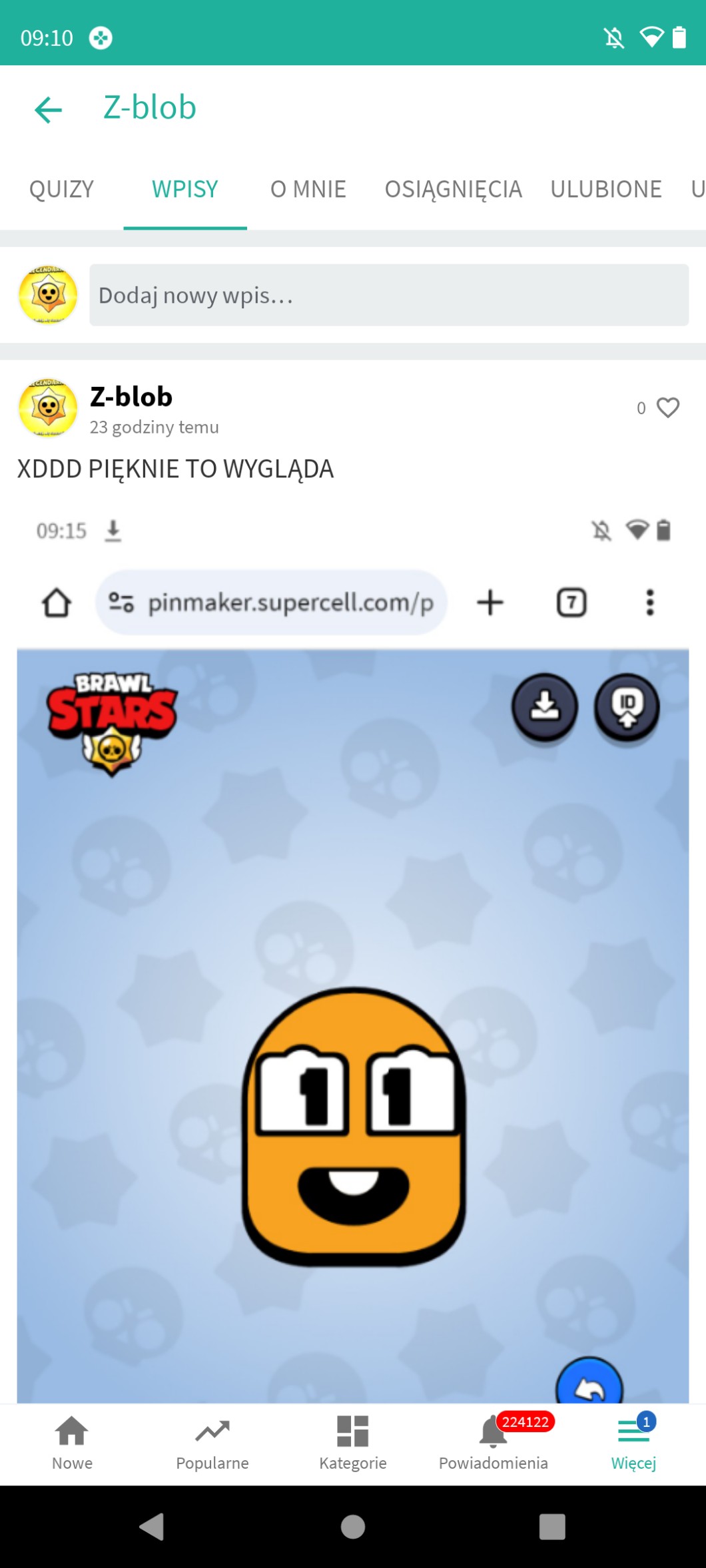
Task: Open the posted pinmaker screenshot image
Action: (353, 952)
